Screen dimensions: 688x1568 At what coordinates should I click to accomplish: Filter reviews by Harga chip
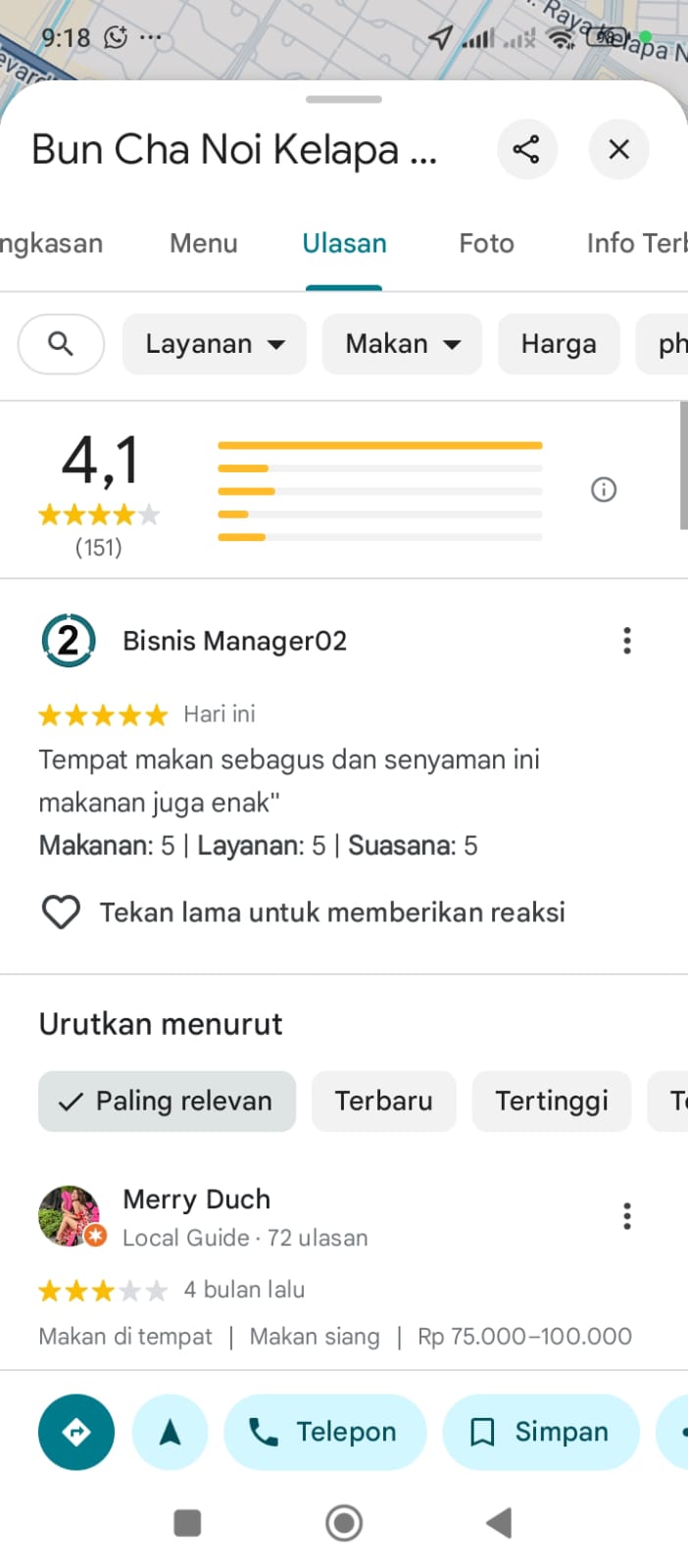point(559,344)
